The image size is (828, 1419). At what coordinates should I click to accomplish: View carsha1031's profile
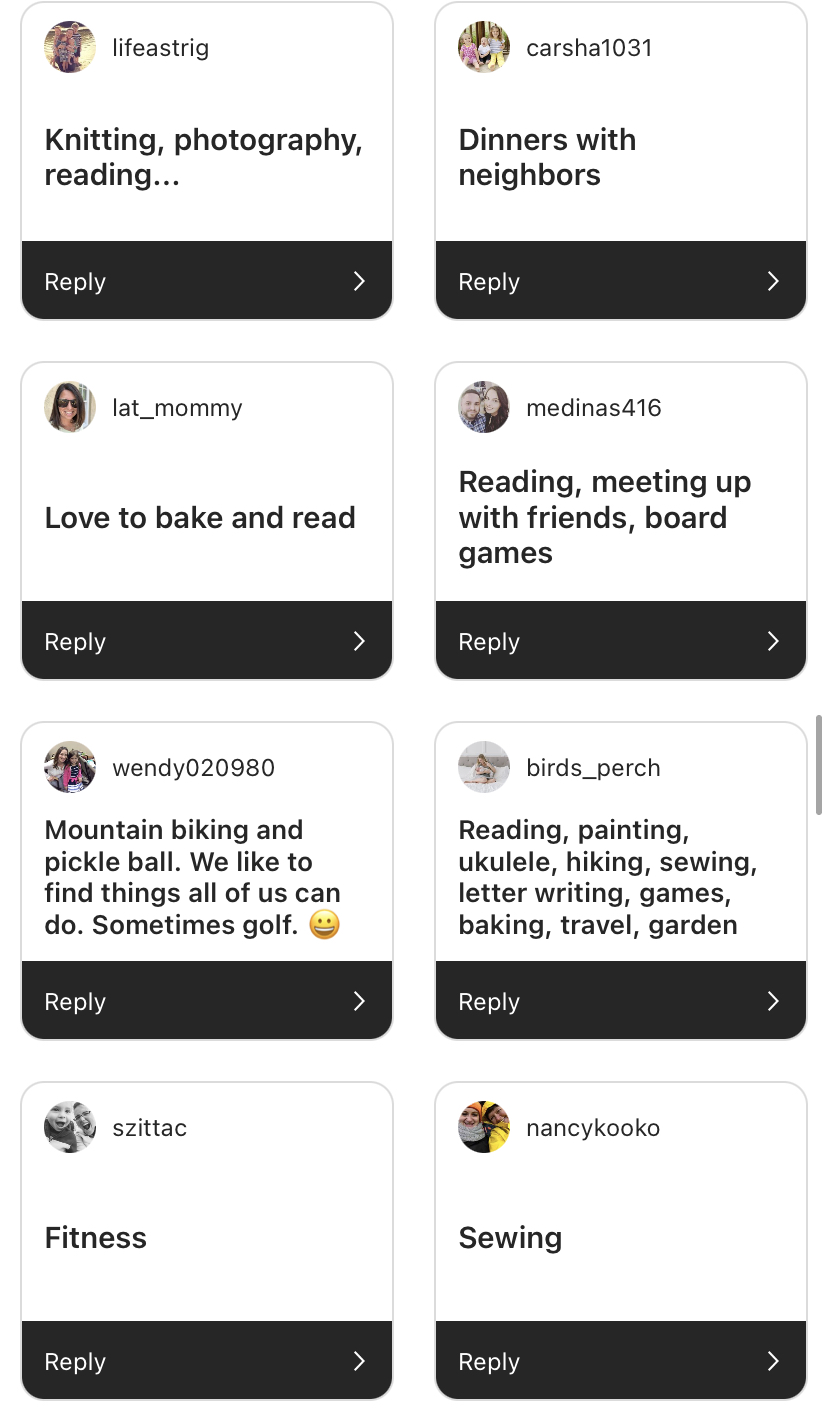tap(484, 47)
